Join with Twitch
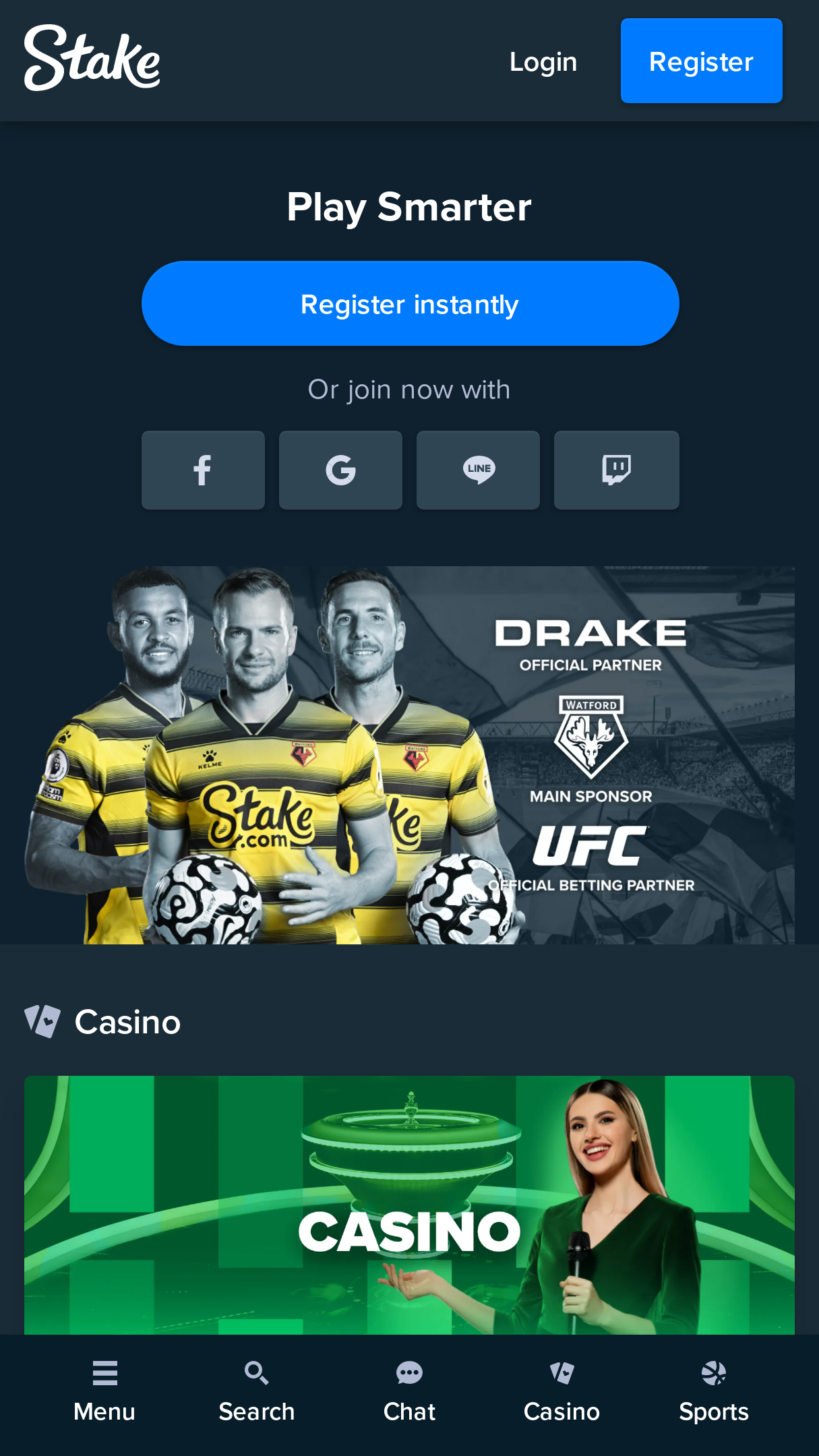Image resolution: width=819 pixels, height=1456 pixels. pos(616,470)
